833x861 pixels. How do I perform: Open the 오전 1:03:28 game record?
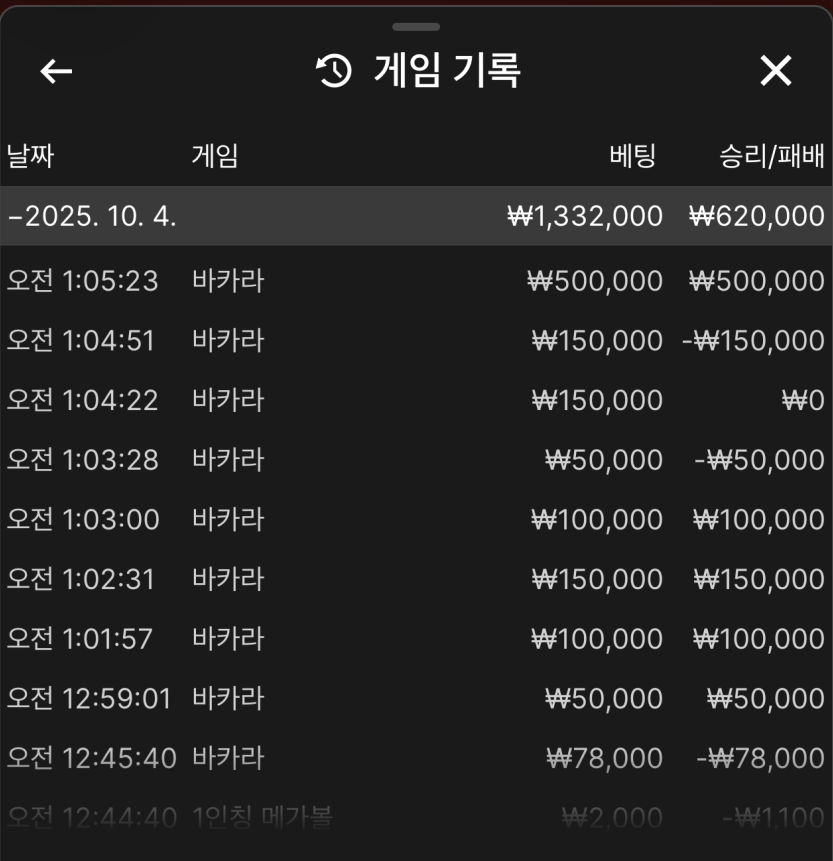coord(416,460)
